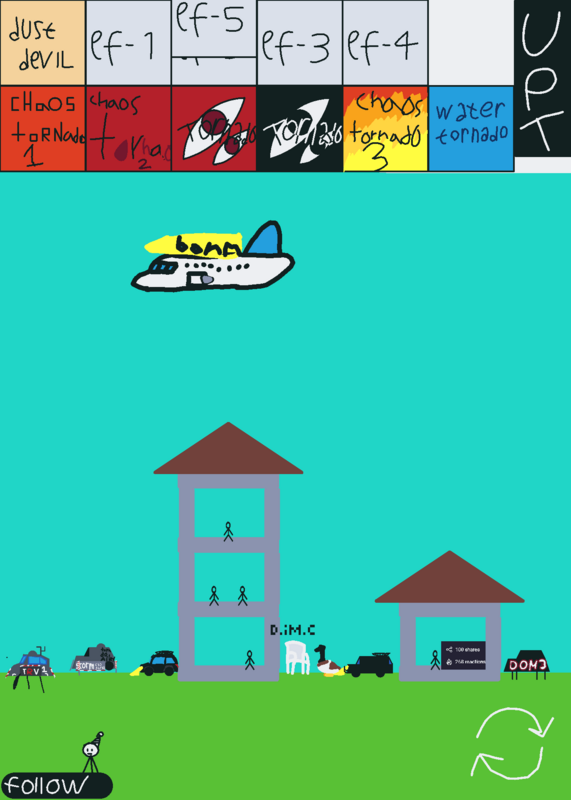Tap the red-background tornado tile
571x800 pixels.
point(214,129)
